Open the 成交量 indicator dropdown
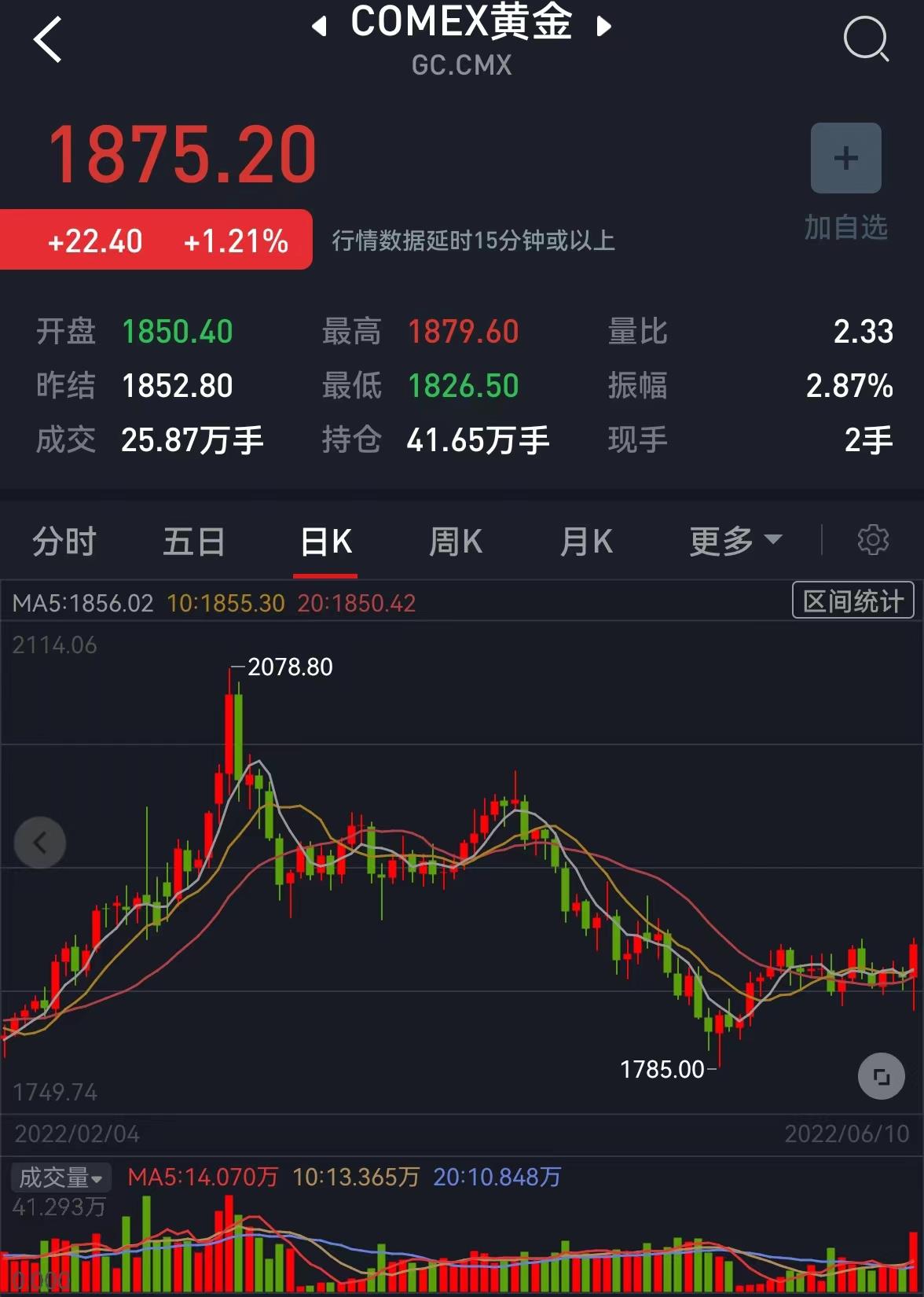Viewport: 924px width, 1297px height. 60,1178
